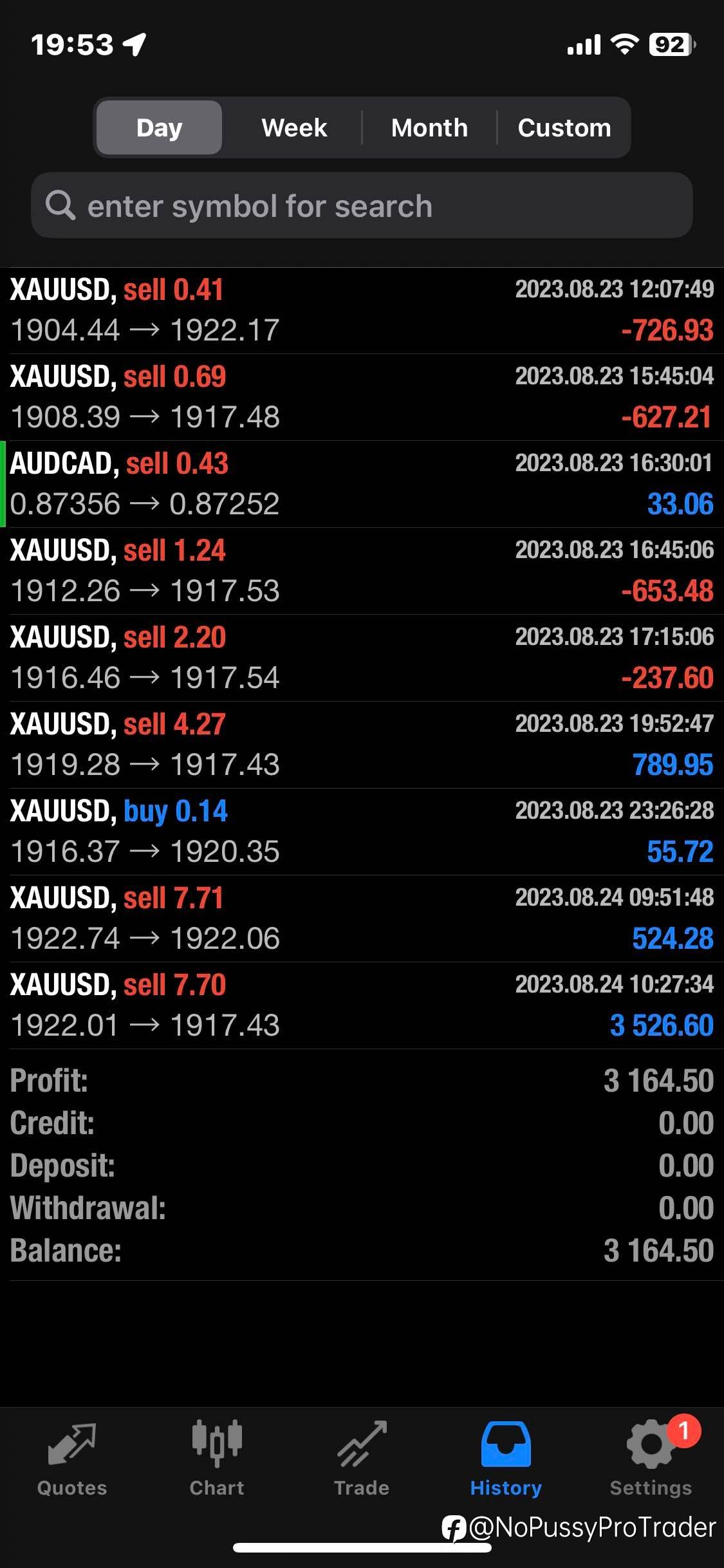Viewport: 724px width, 1568px height.
Task: Open the XAUUSD sell 7.71 trade
Action: pyautogui.click(x=362, y=919)
